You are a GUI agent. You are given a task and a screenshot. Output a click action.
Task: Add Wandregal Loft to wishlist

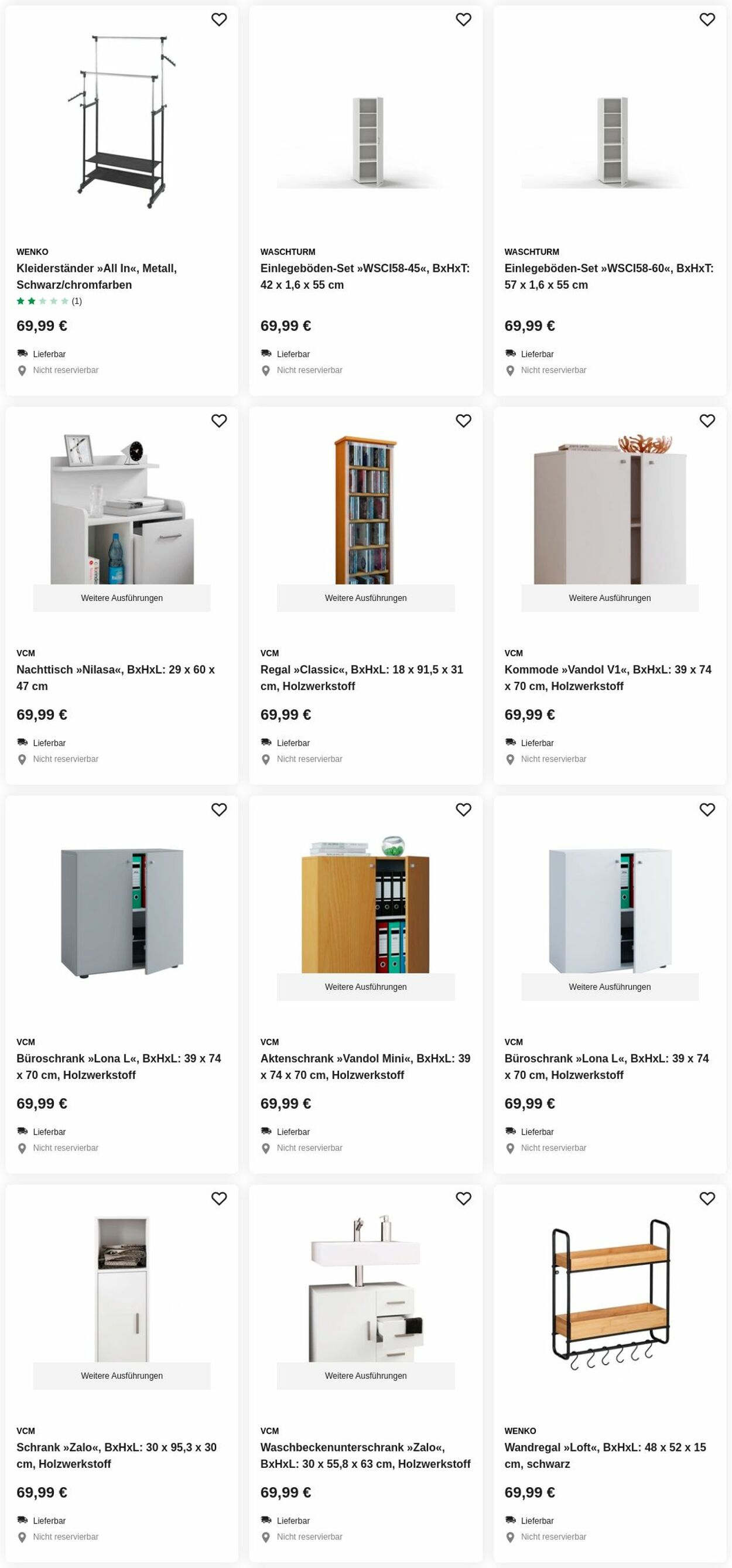tap(707, 1198)
